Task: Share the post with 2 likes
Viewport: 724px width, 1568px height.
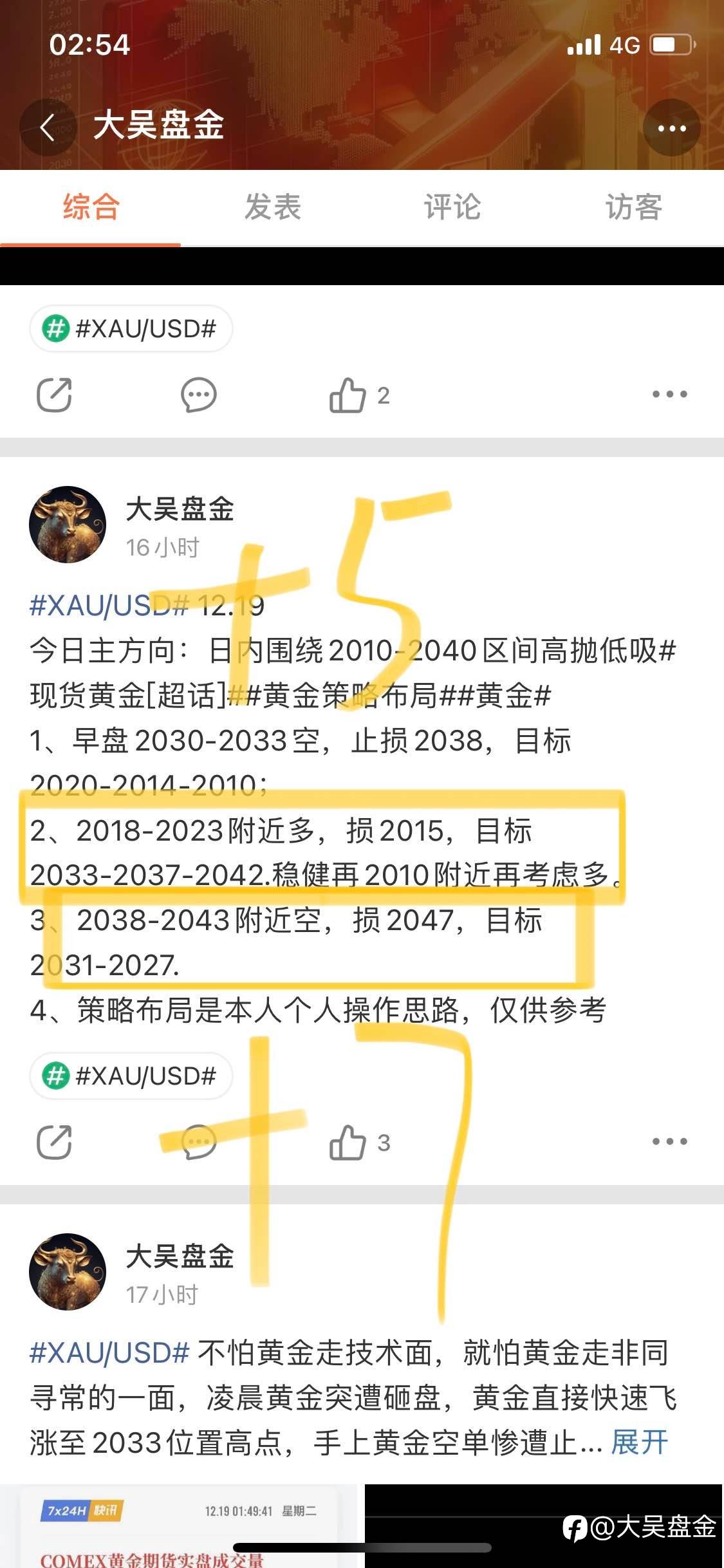Action: click(54, 395)
